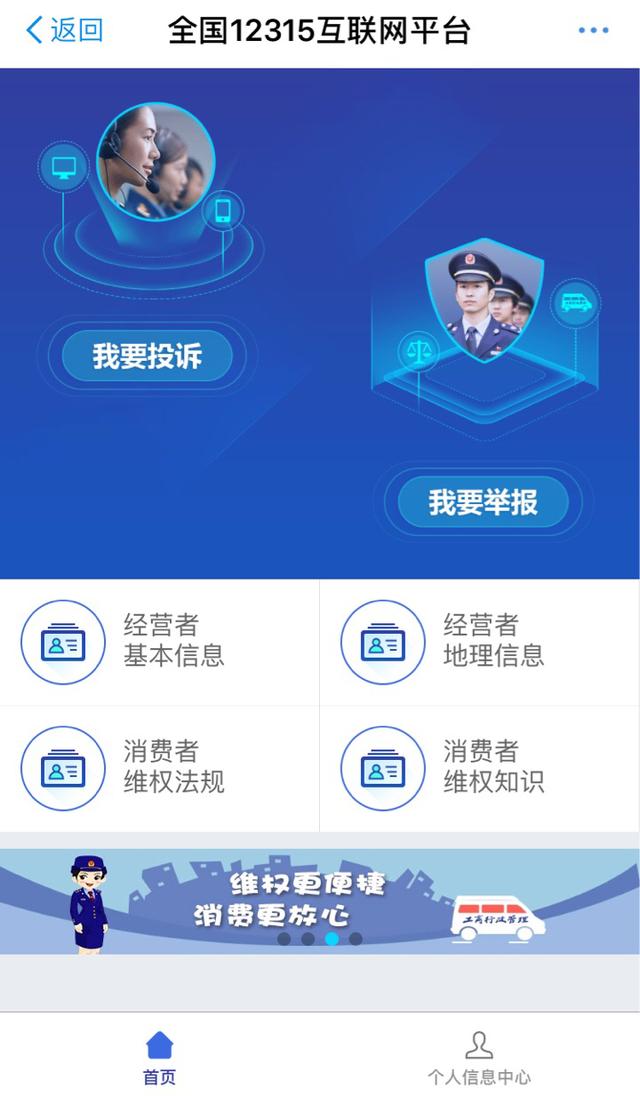
Task: View 消费者维权法规
Action: [160, 767]
